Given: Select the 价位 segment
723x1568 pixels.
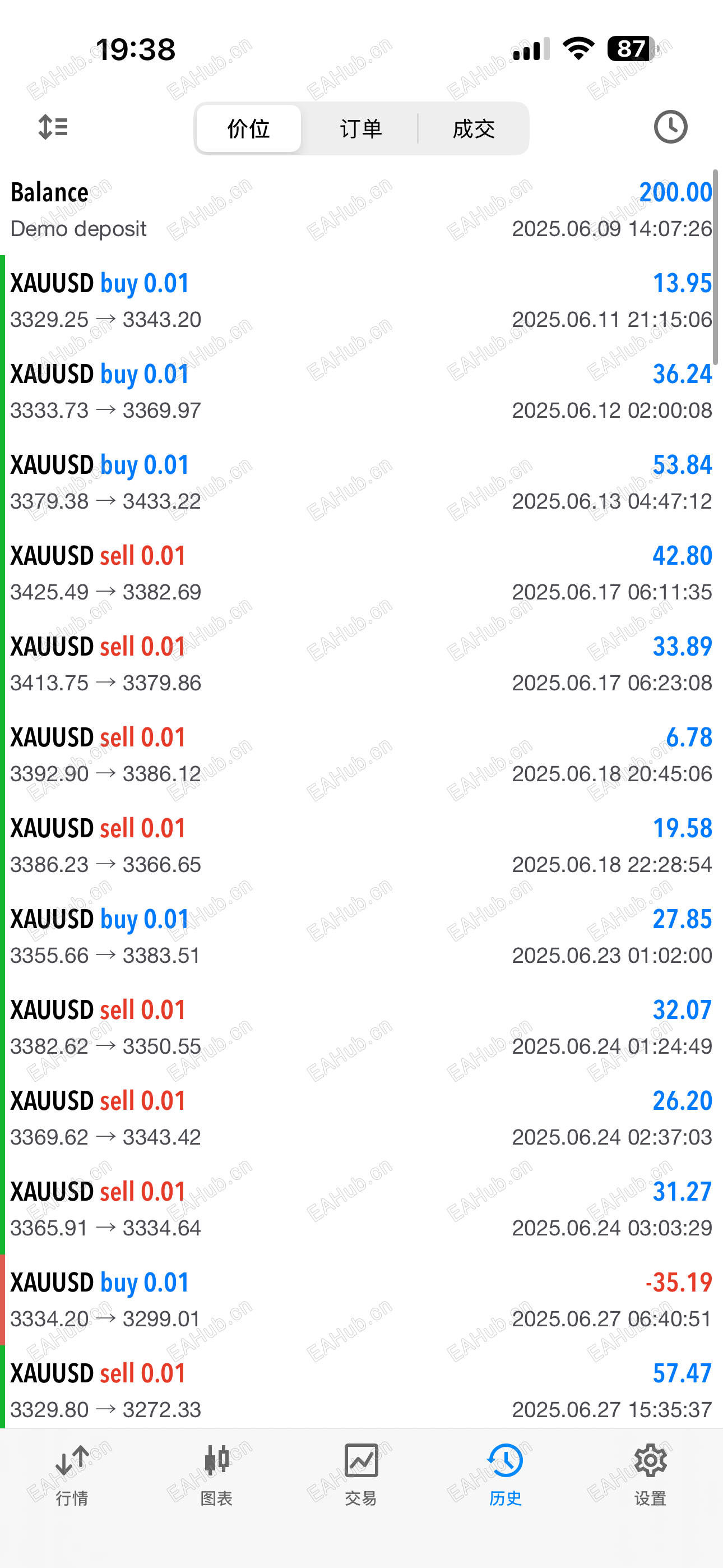Looking at the screenshot, I should [x=248, y=128].
